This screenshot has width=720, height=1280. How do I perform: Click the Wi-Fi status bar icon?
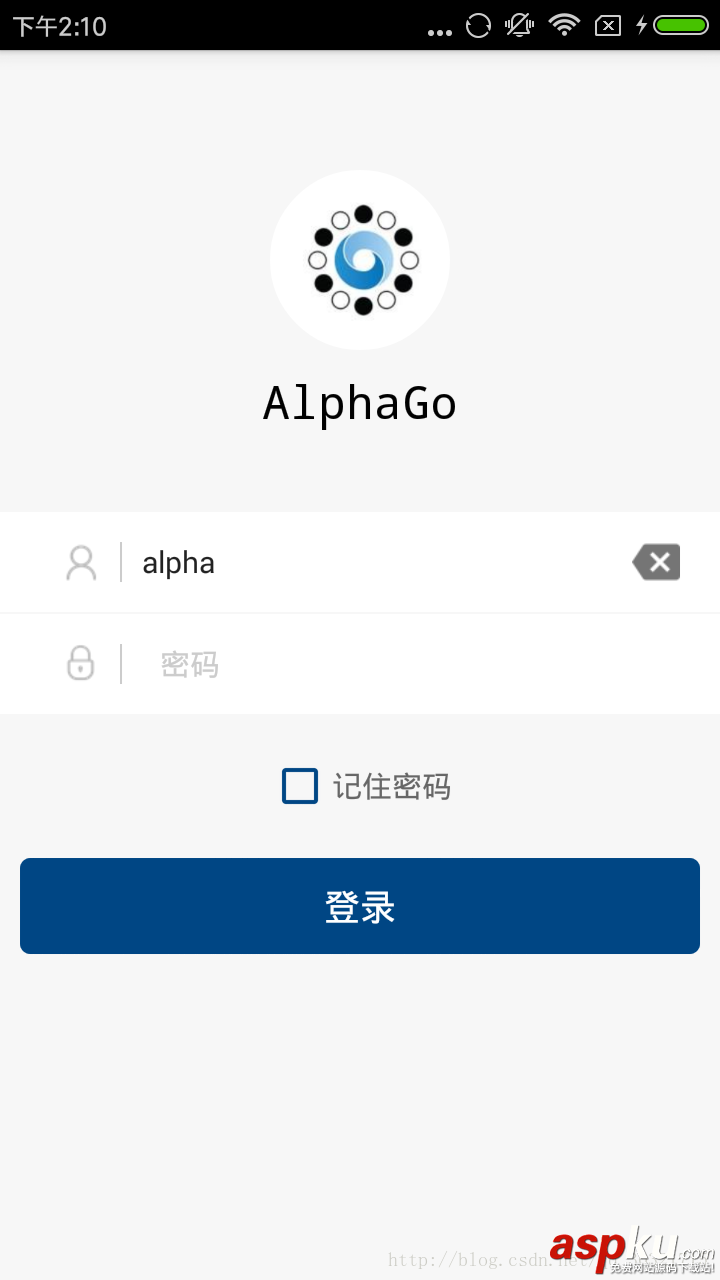tap(564, 26)
